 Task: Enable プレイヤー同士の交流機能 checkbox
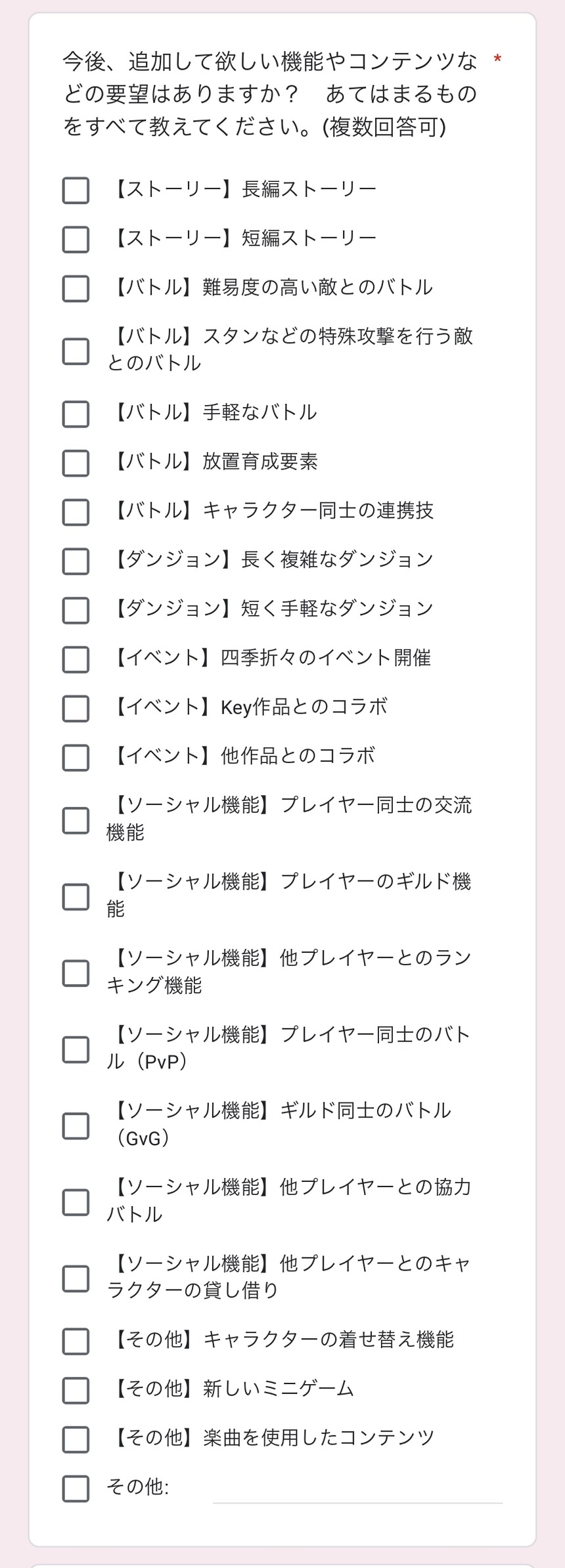click(75, 821)
